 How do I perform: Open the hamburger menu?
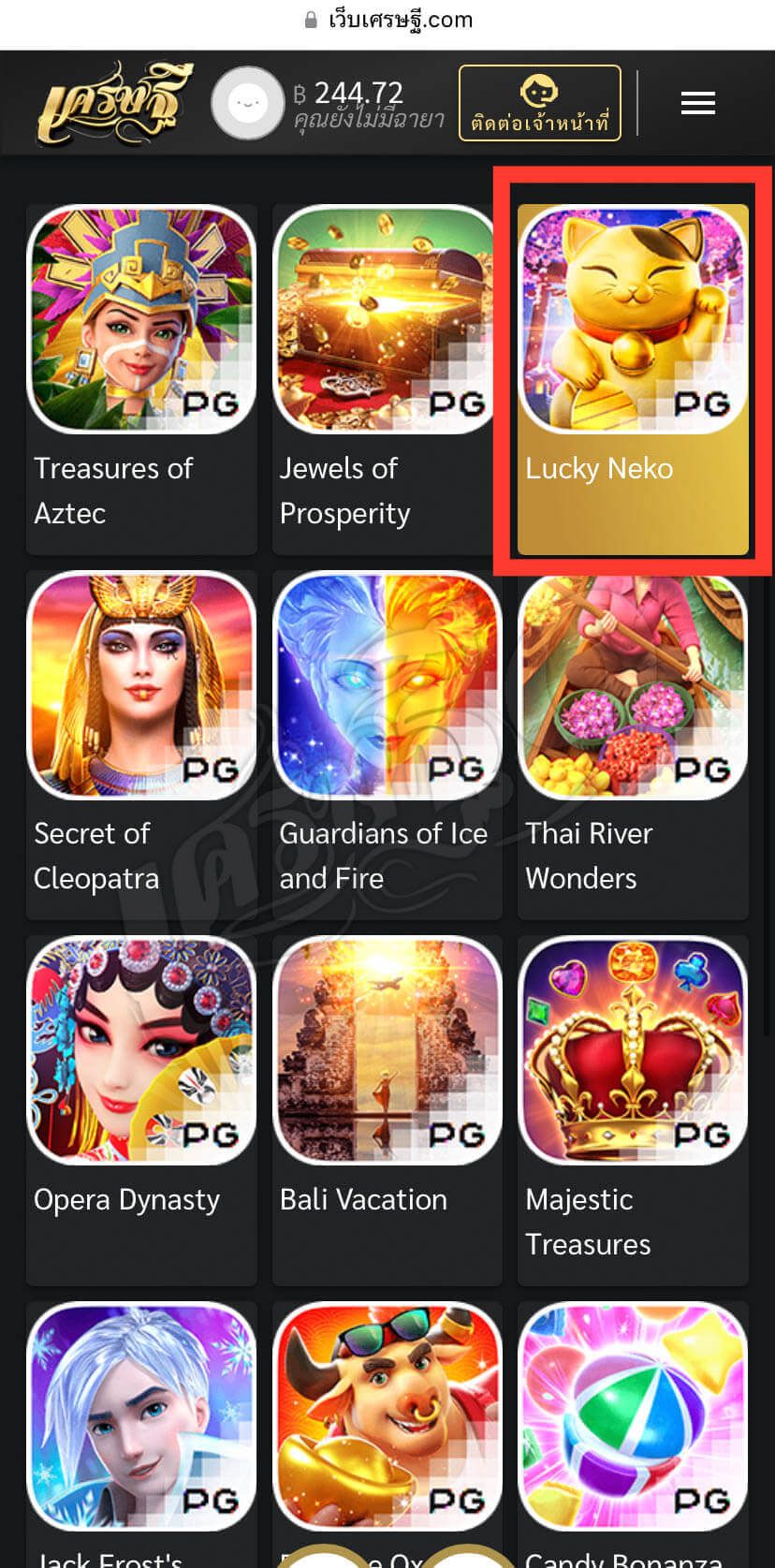[697, 103]
